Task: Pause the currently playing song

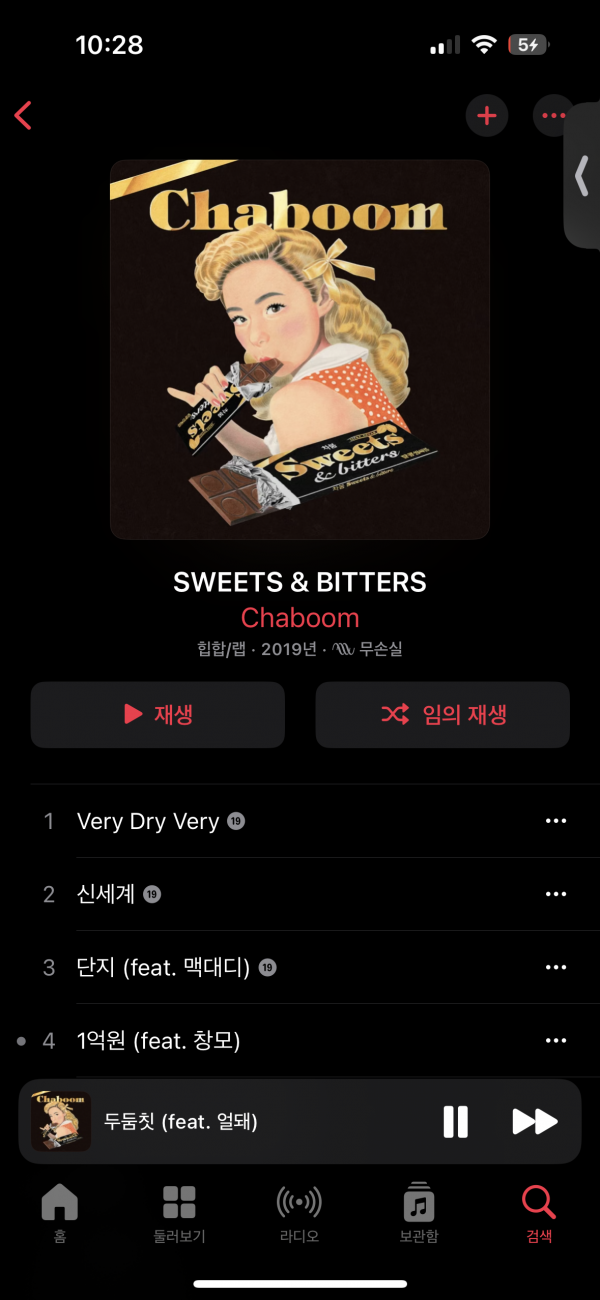Action: click(455, 1121)
